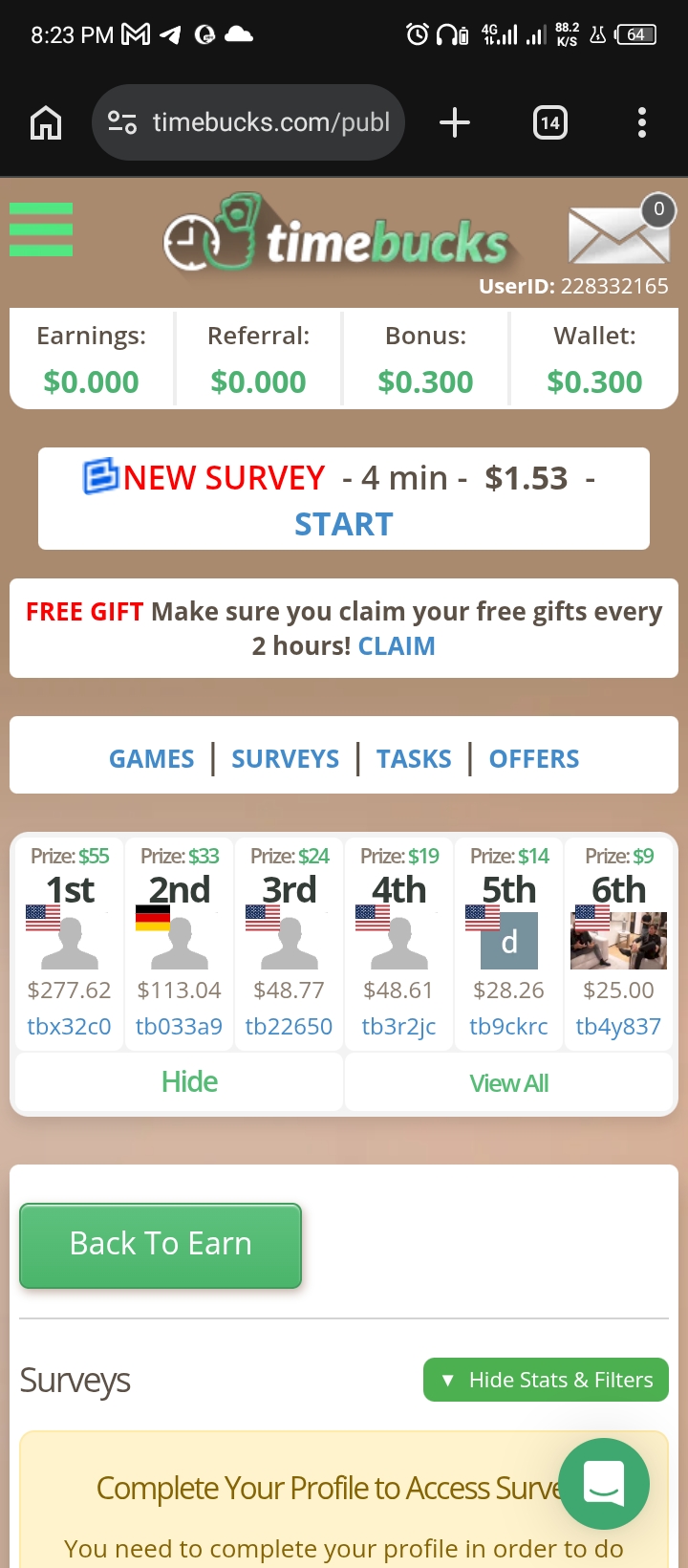Go to the SURVEYS section

pyautogui.click(x=285, y=759)
